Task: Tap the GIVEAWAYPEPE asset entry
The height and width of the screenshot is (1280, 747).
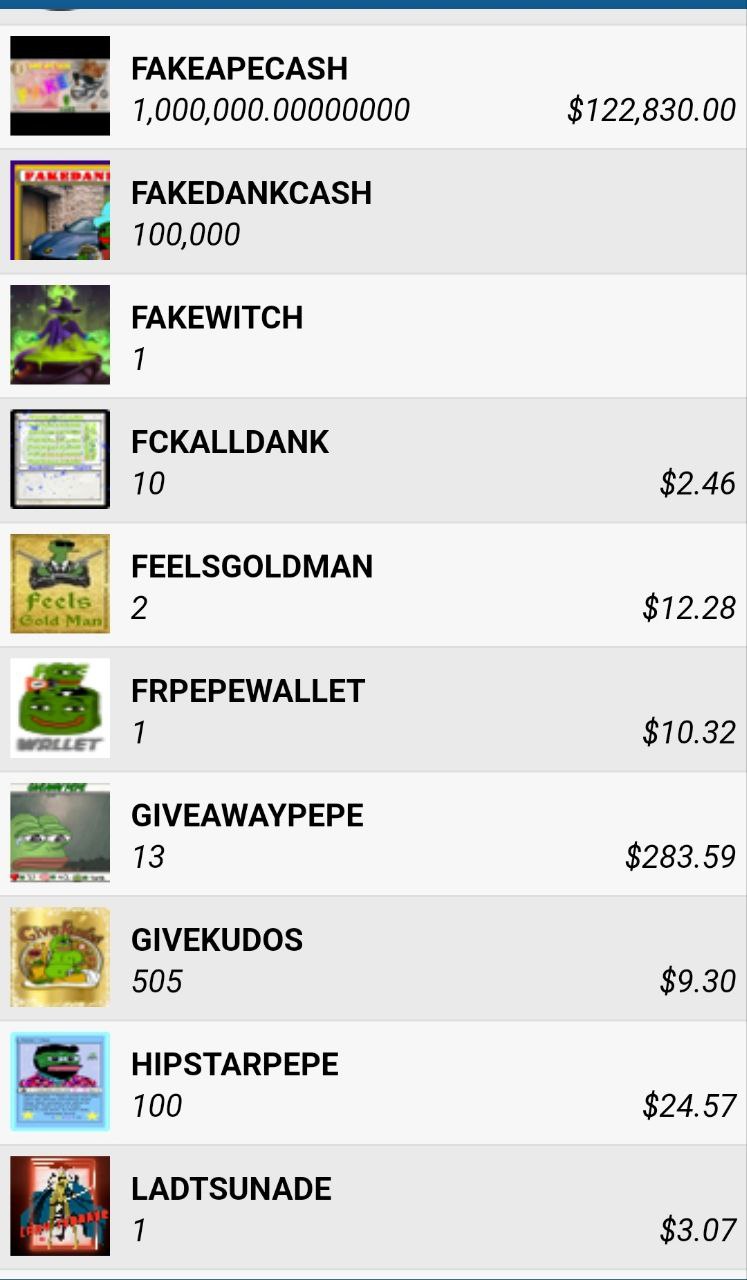Action: (373, 834)
